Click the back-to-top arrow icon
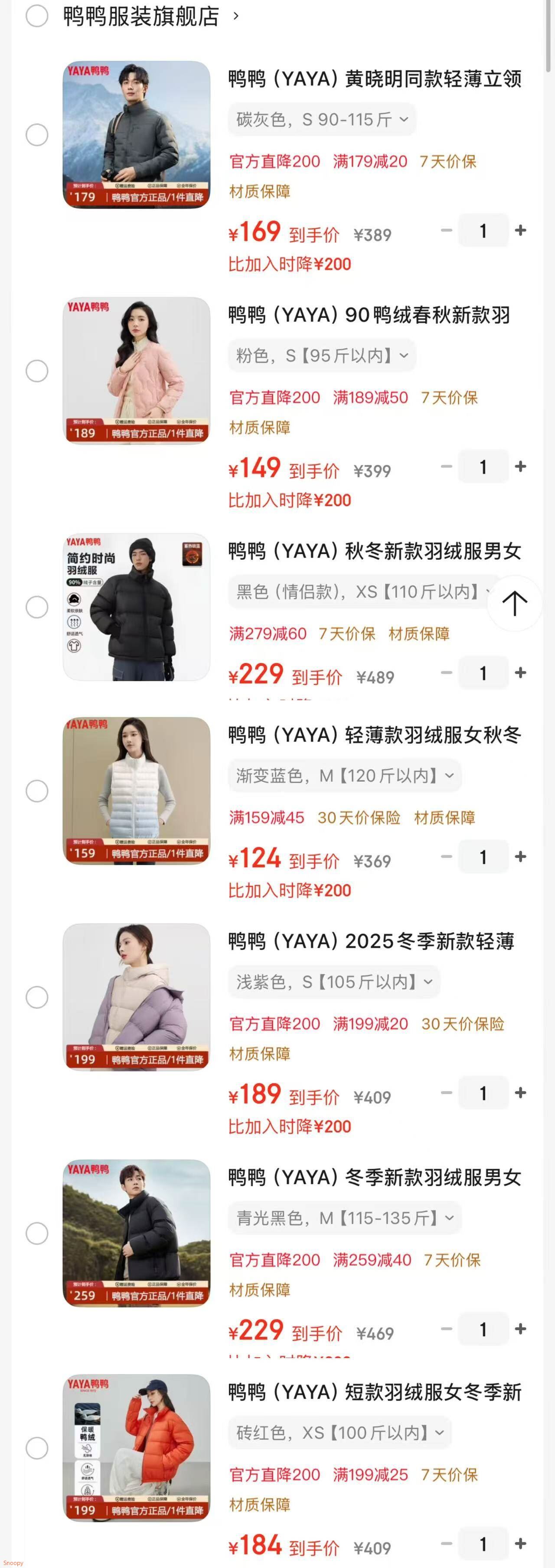 [x=515, y=602]
